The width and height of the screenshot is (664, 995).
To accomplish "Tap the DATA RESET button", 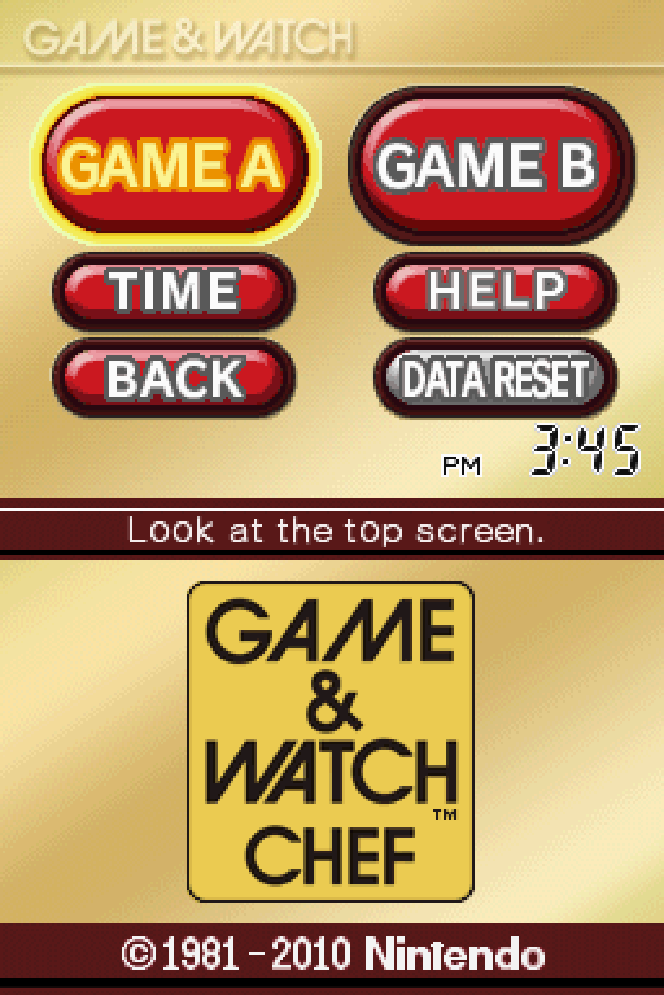I will [x=495, y=378].
